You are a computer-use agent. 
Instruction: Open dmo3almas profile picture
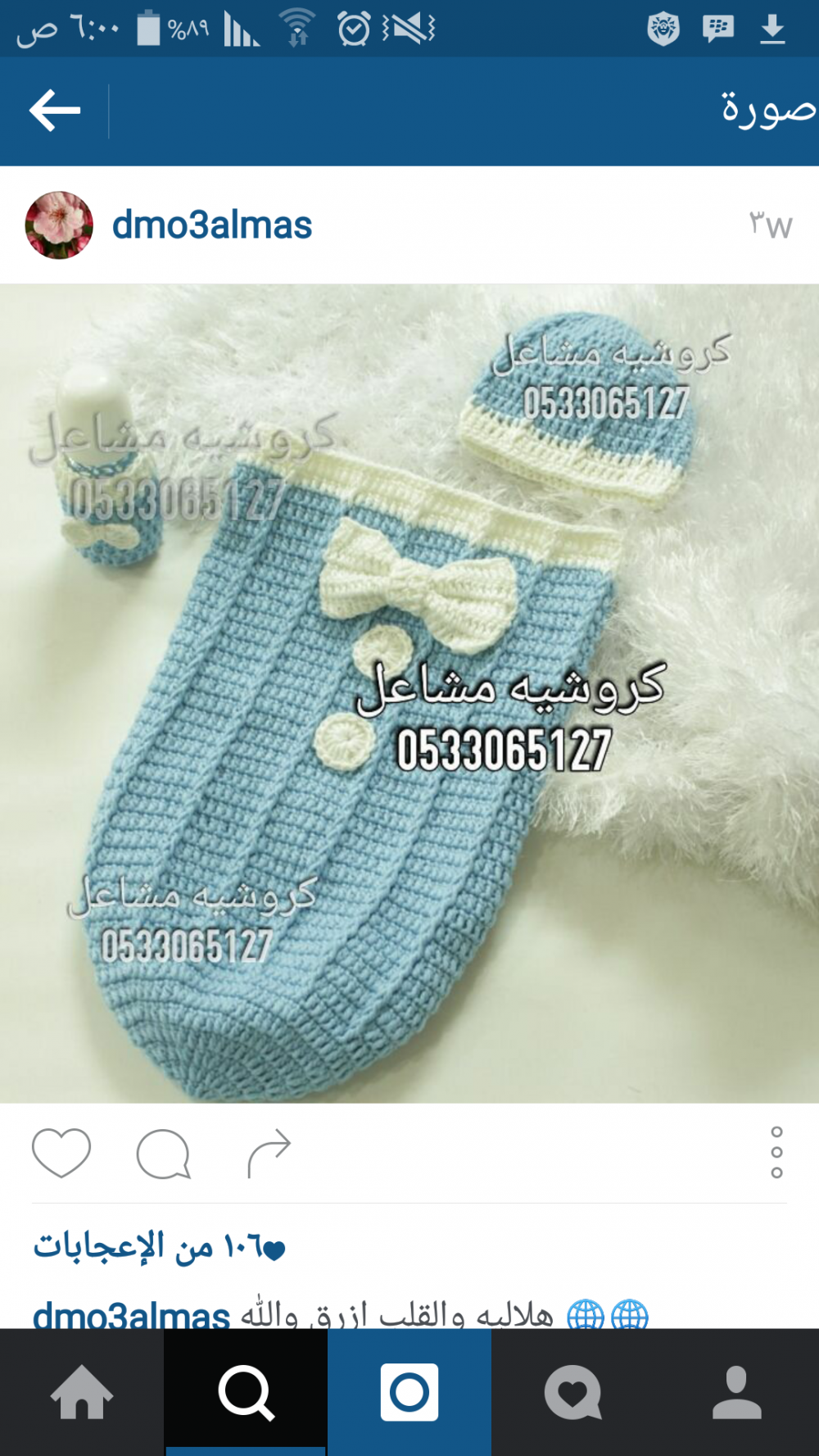(59, 225)
